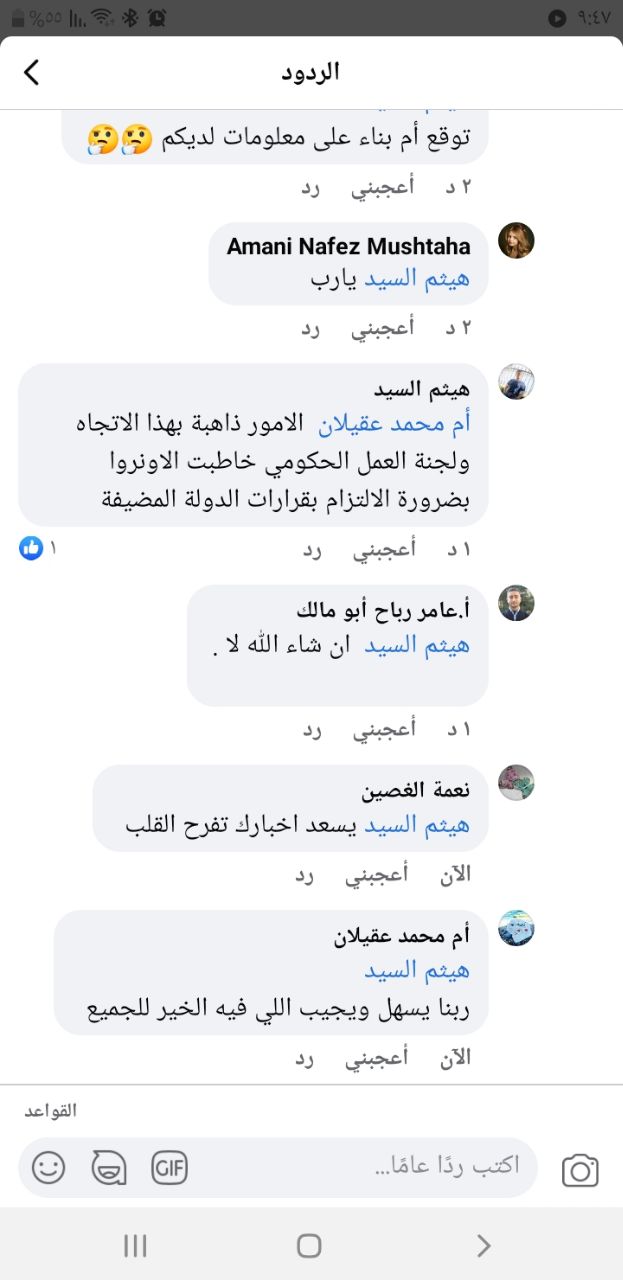Open أ.عامر رباح أبو مالك's profile name
The height and width of the screenshot is (1280, 623).
tap(384, 610)
